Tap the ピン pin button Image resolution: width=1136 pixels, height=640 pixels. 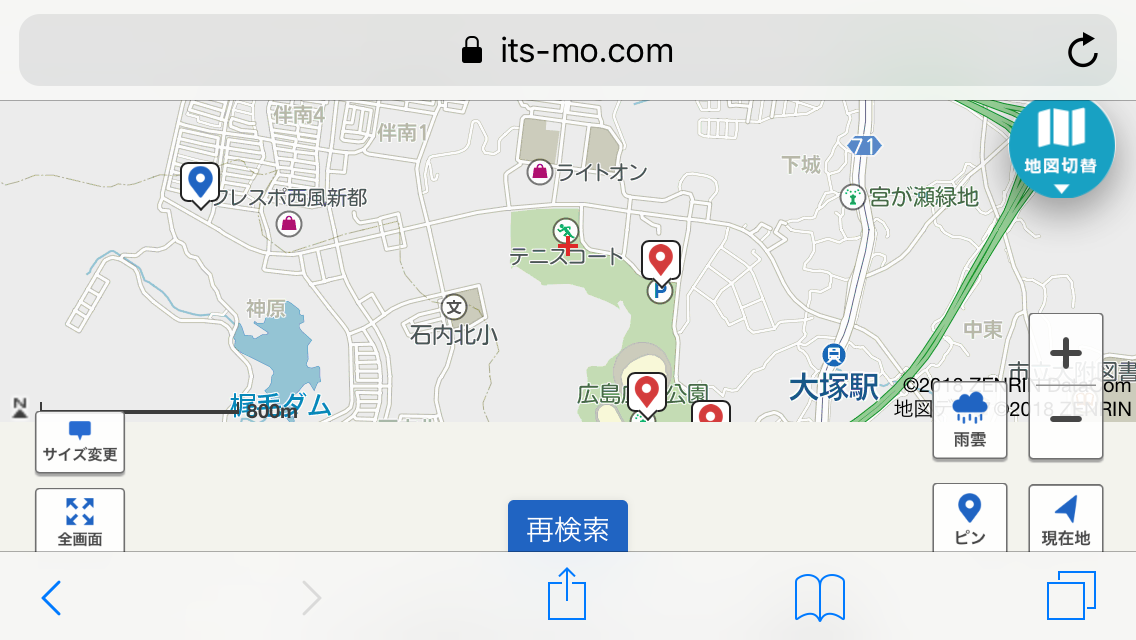[969, 519]
